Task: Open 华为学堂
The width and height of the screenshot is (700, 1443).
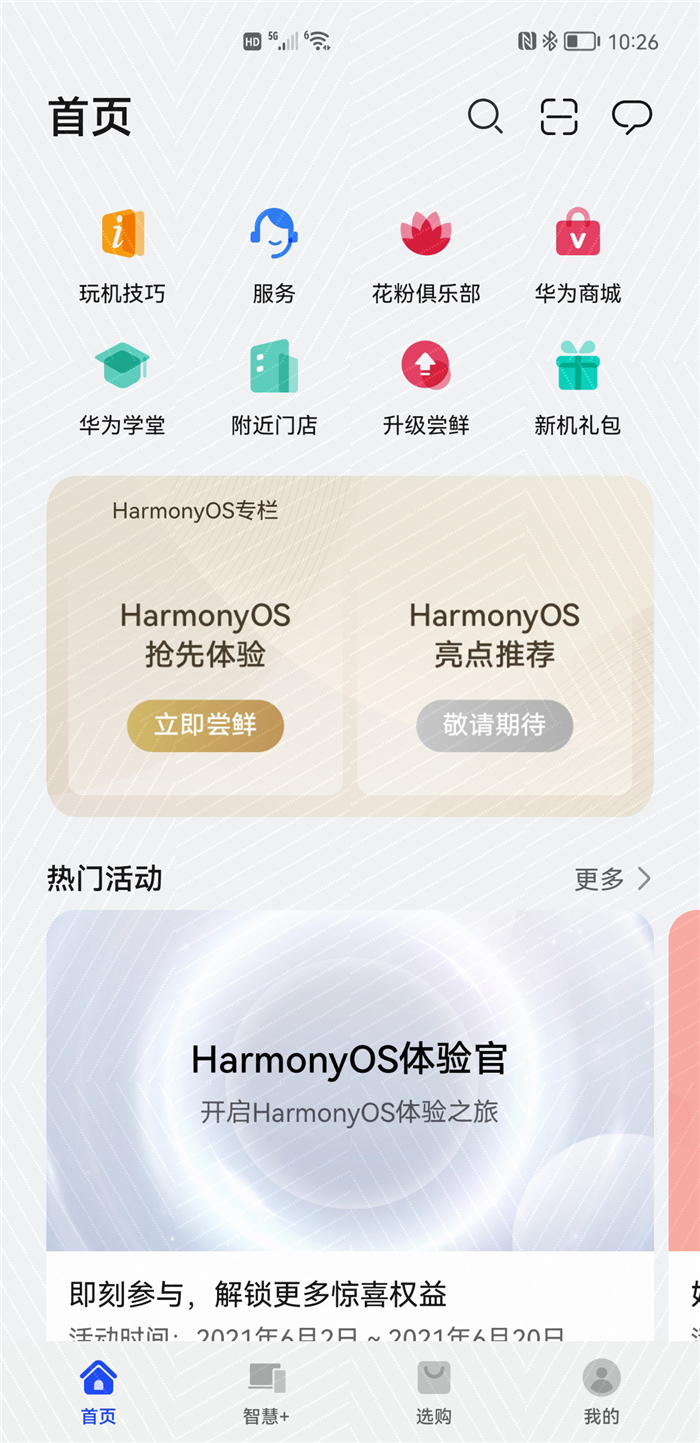Action: [122, 387]
